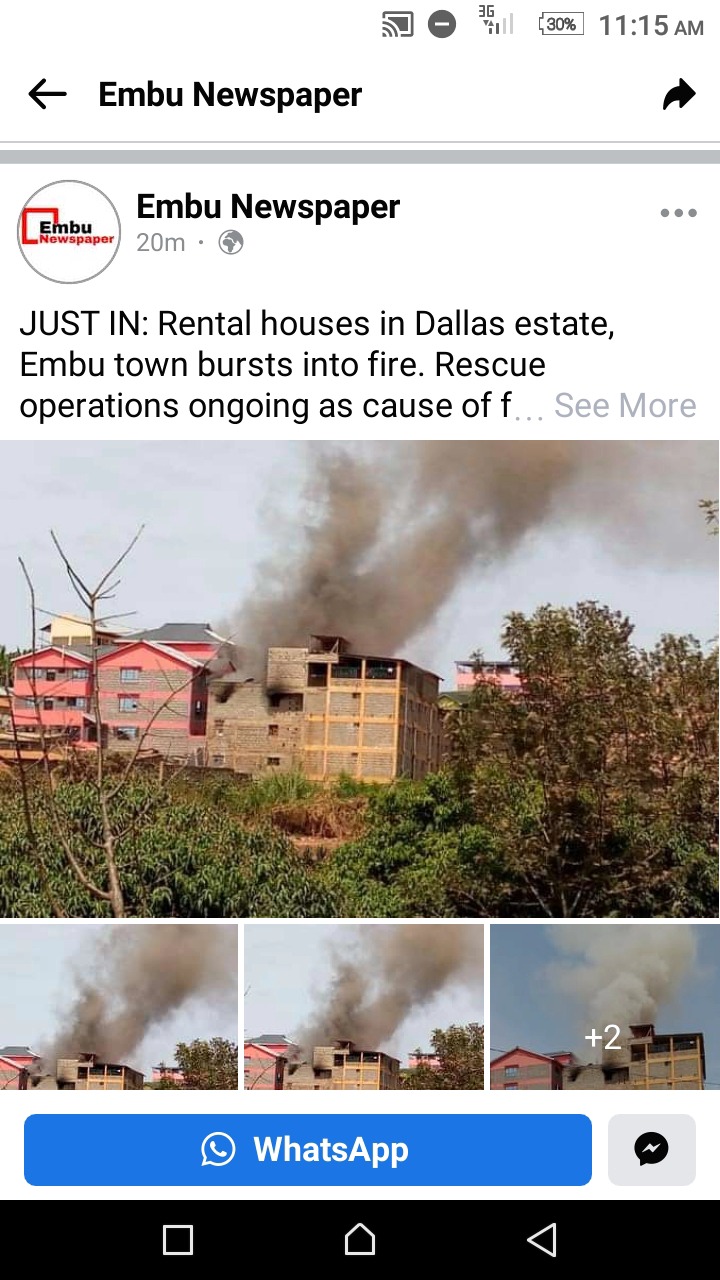The height and width of the screenshot is (1280, 720).
Task: Message the page through Messenger icon
Action: click(651, 1150)
